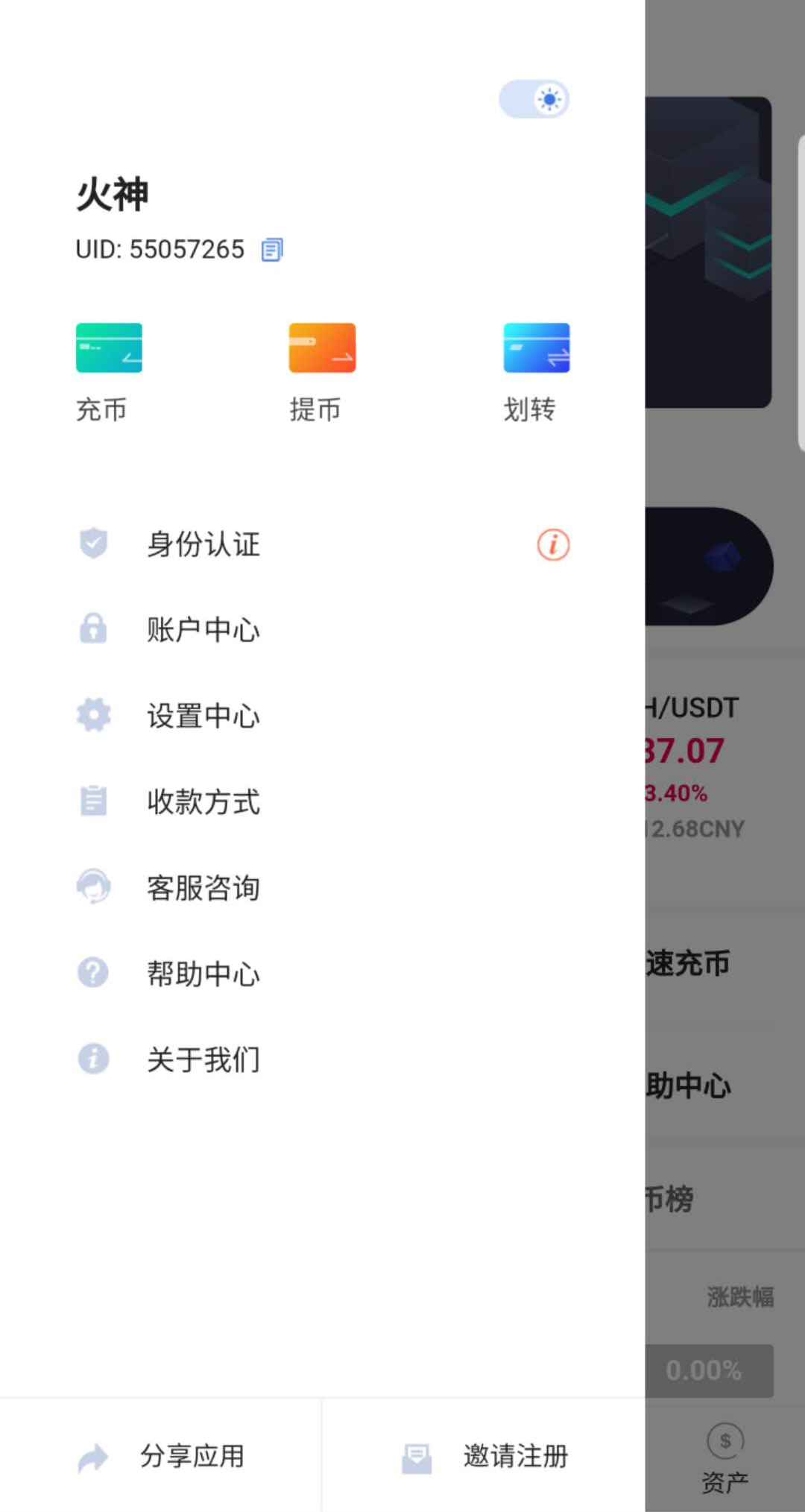
Task: Open the 收款方式 payment settings
Action: [203, 803]
